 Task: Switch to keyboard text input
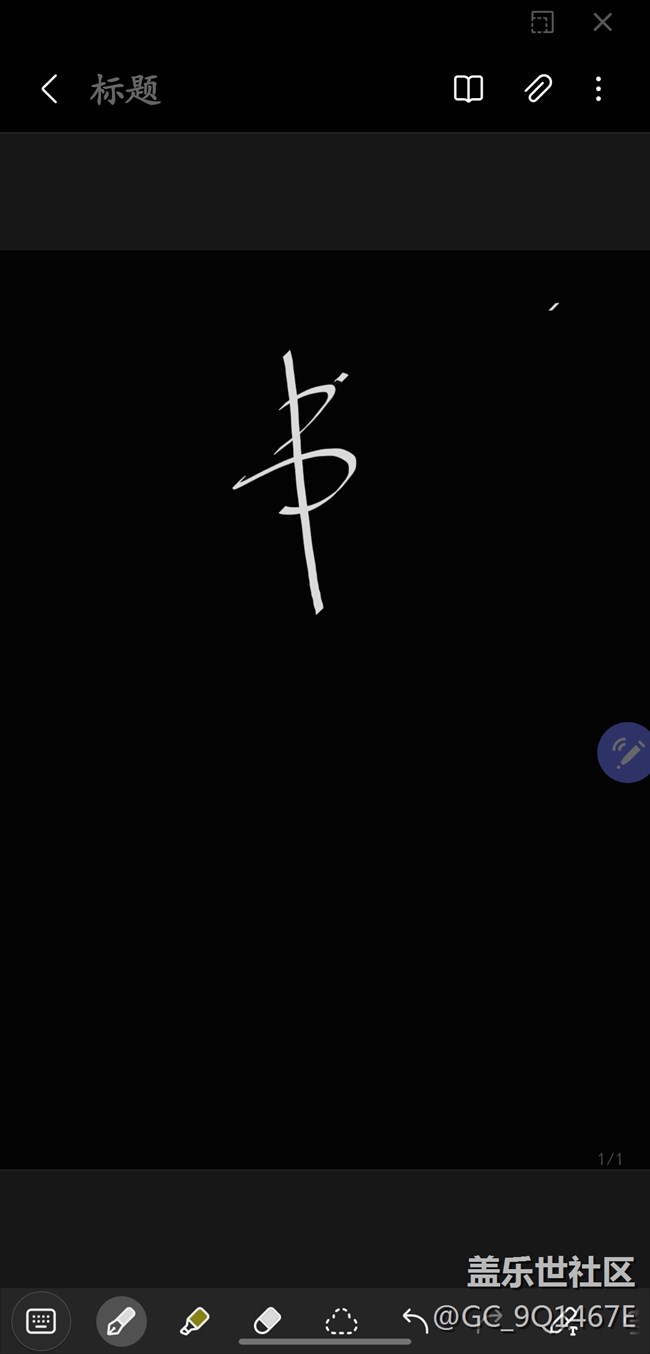(x=41, y=1321)
